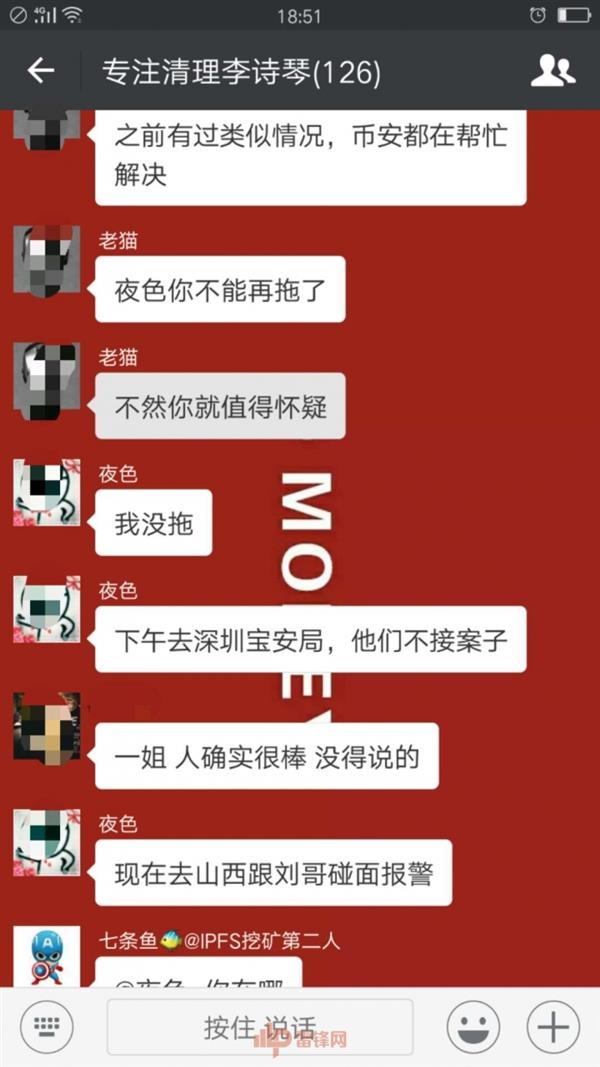Switch to keyboard input mode
The height and width of the screenshot is (1067, 600).
coord(48,1027)
